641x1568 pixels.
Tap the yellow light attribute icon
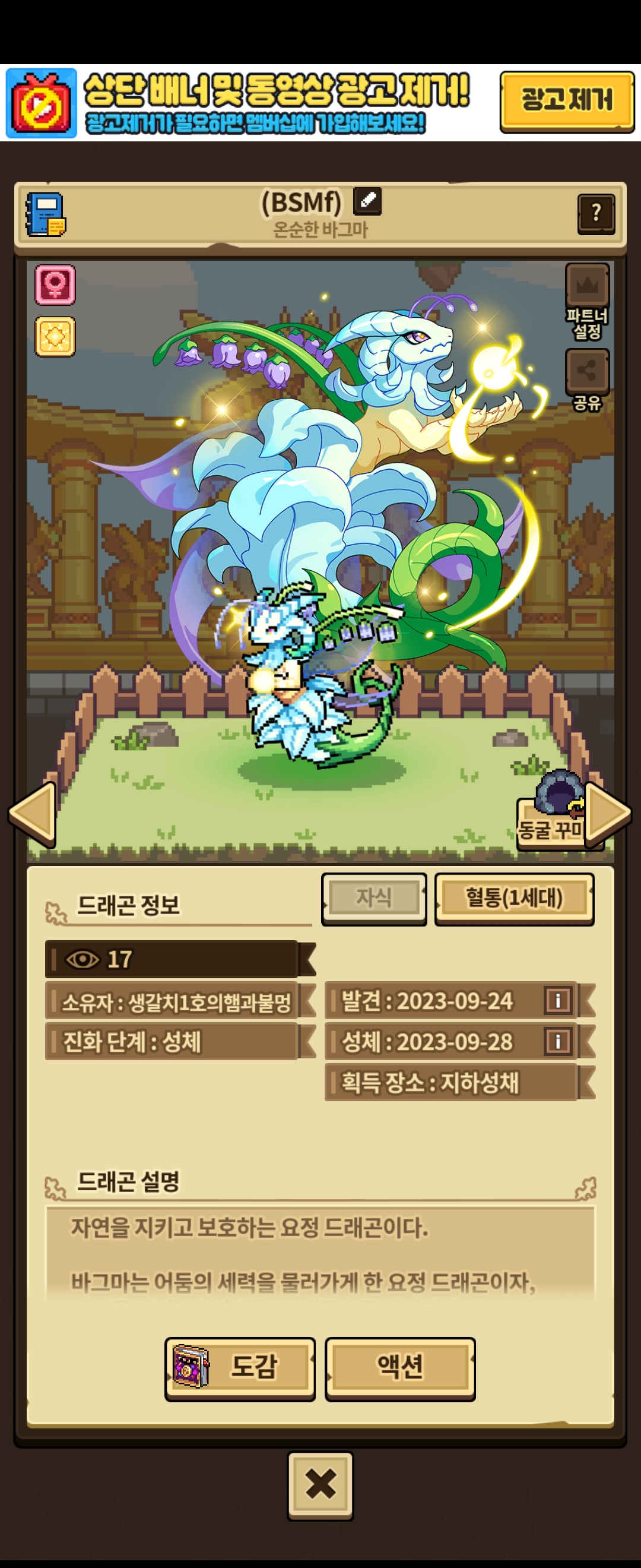(55, 336)
